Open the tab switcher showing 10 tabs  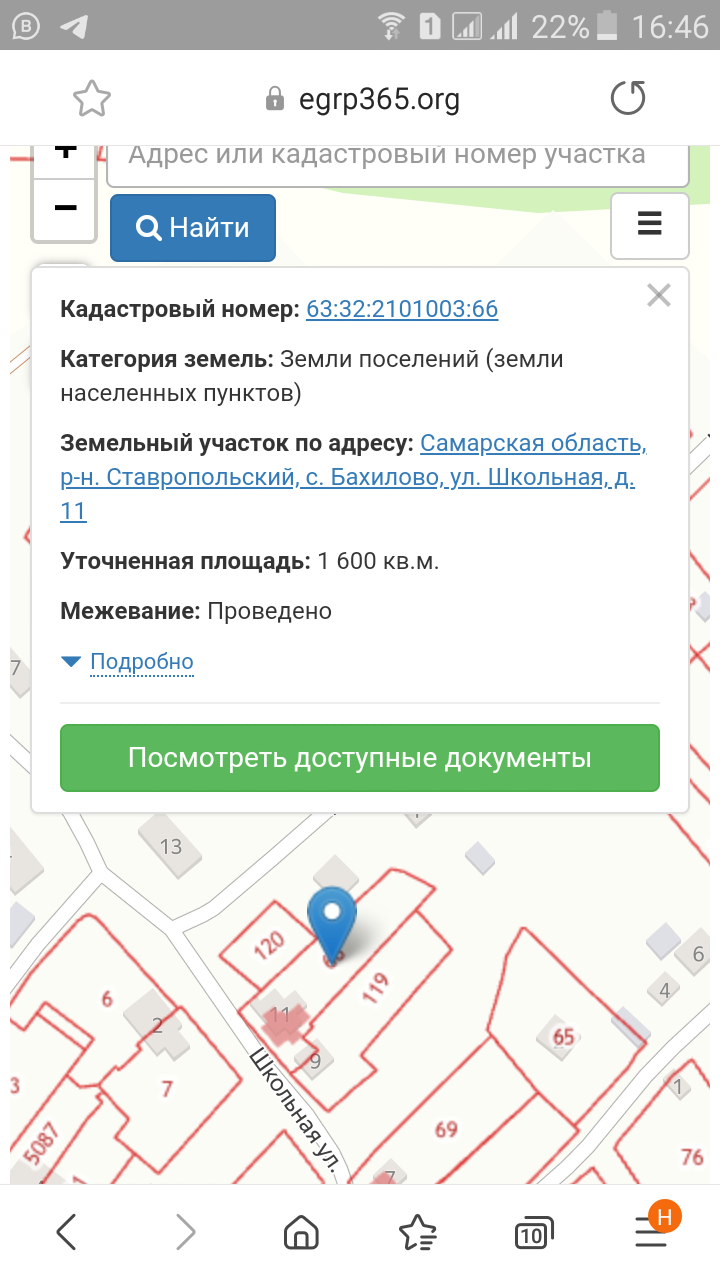534,1234
